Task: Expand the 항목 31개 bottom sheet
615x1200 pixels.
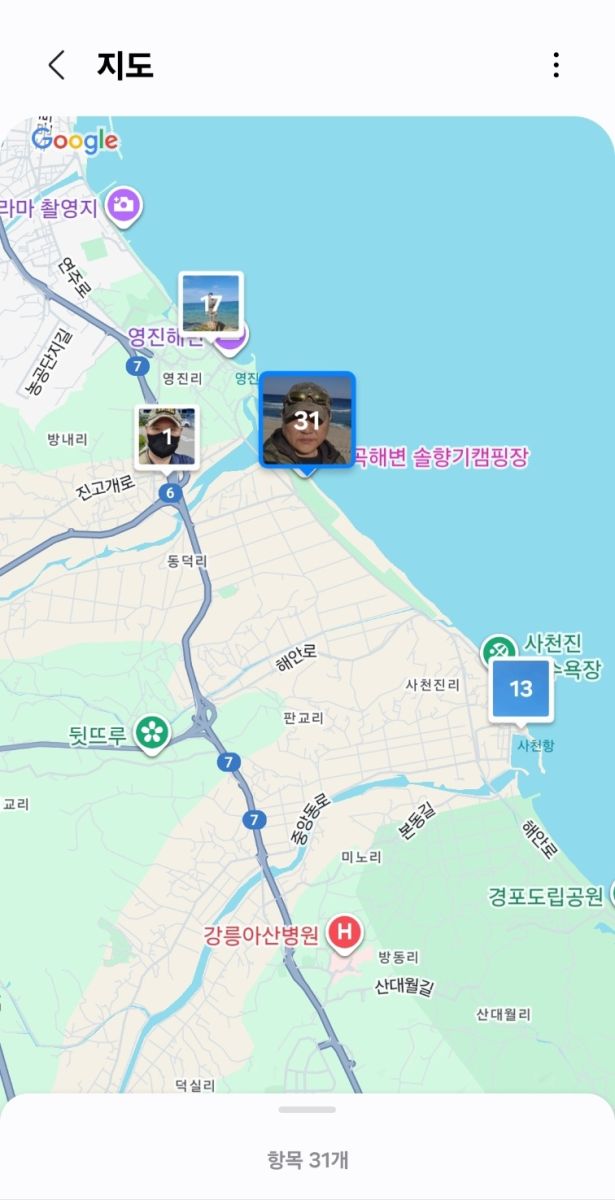Action: click(x=307, y=1109)
